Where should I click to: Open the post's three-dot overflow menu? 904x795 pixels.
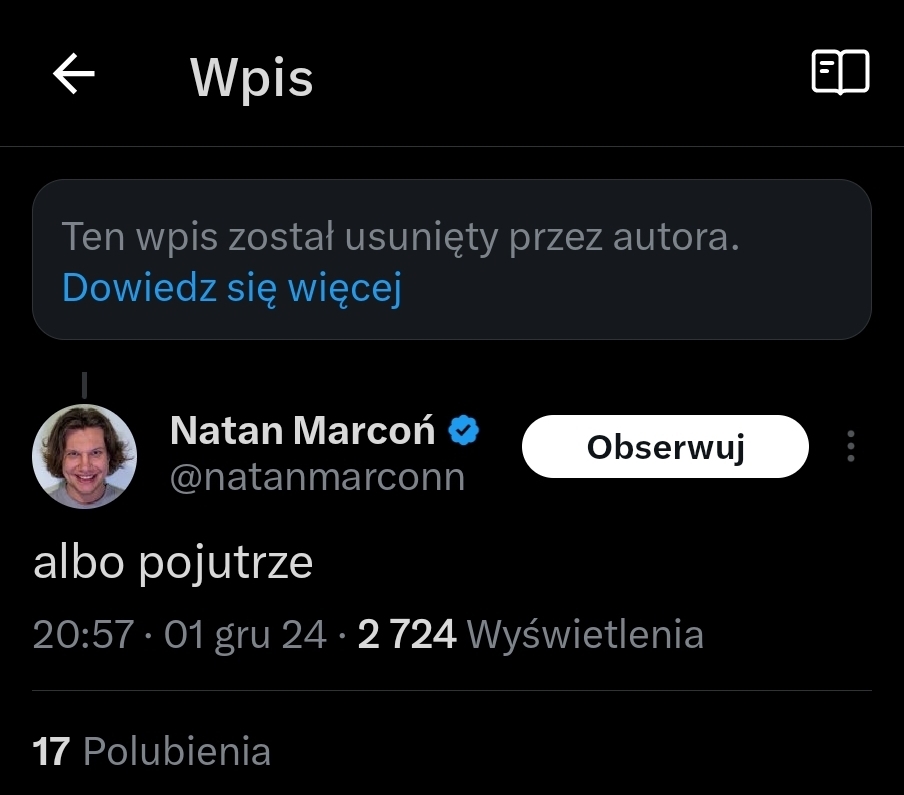click(x=850, y=446)
